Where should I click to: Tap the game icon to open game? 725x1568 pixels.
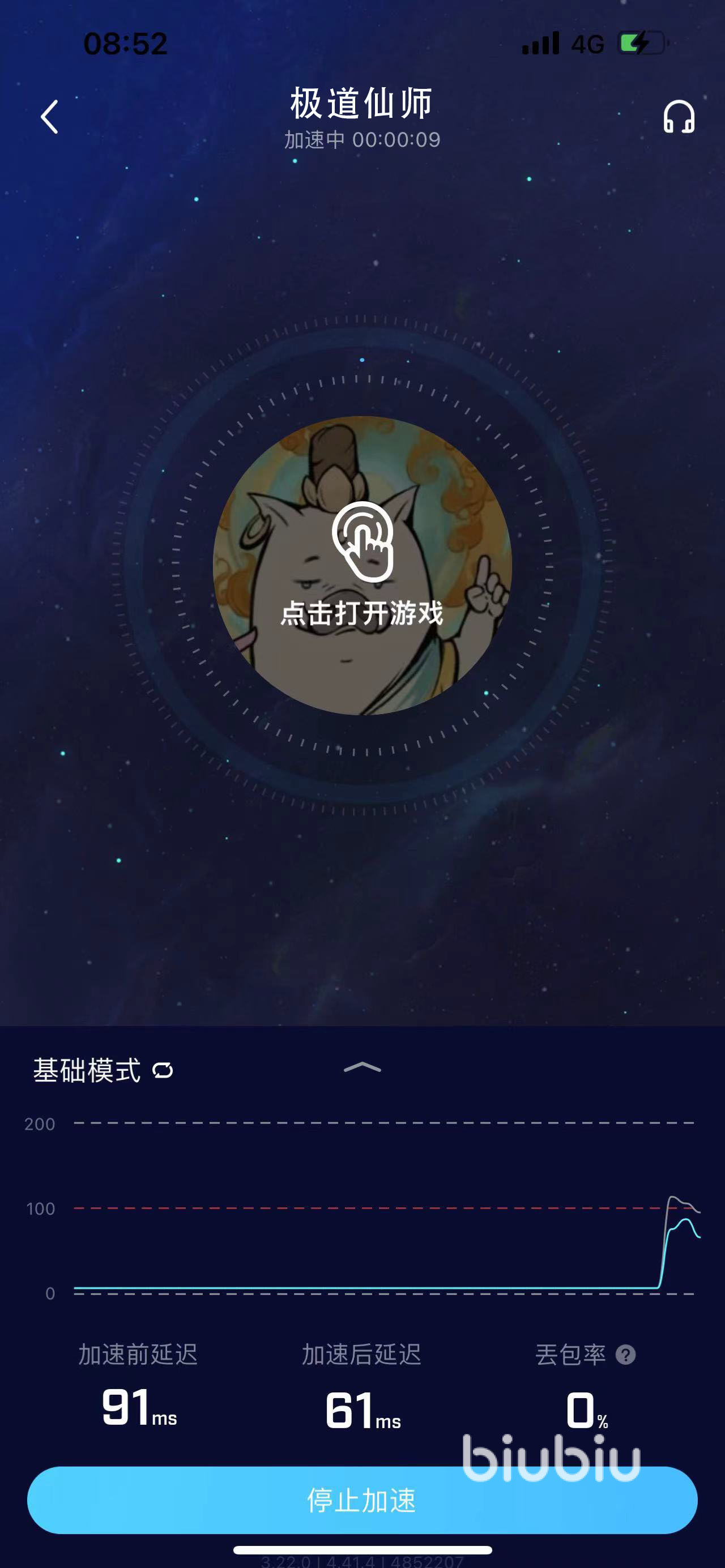(x=362, y=565)
